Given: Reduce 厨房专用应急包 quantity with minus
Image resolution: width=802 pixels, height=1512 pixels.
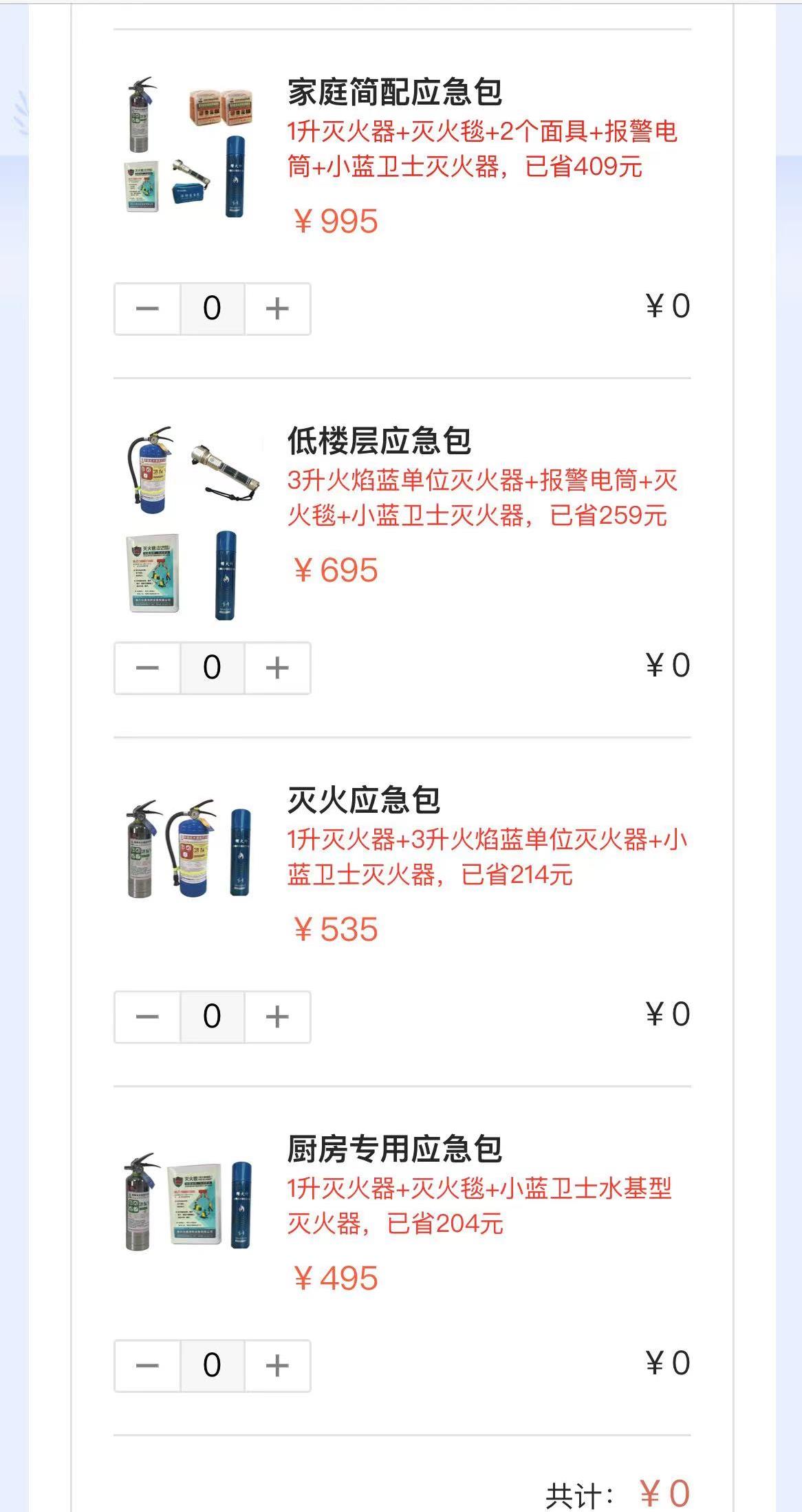Looking at the screenshot, I should coord(147,1365).
